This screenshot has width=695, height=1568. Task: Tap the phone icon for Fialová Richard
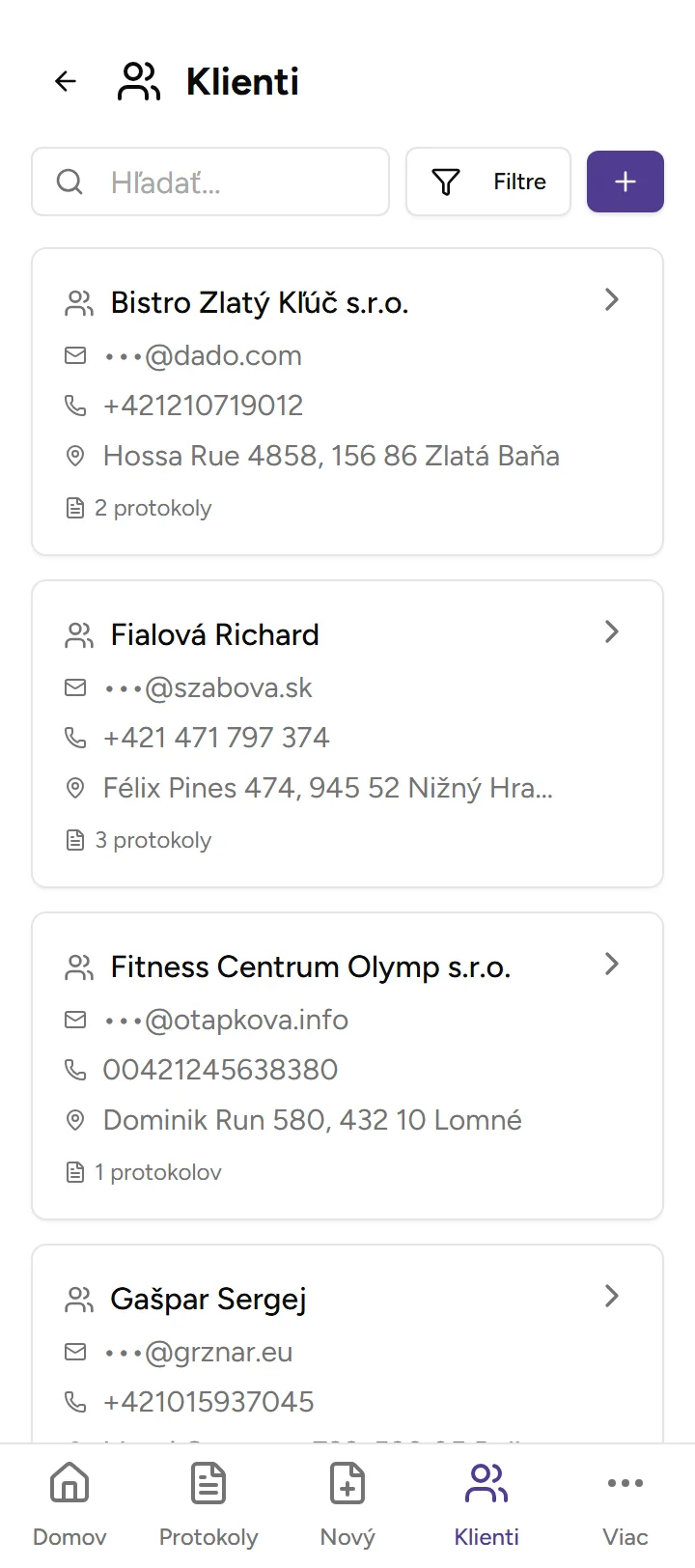[x=75, y=737]
